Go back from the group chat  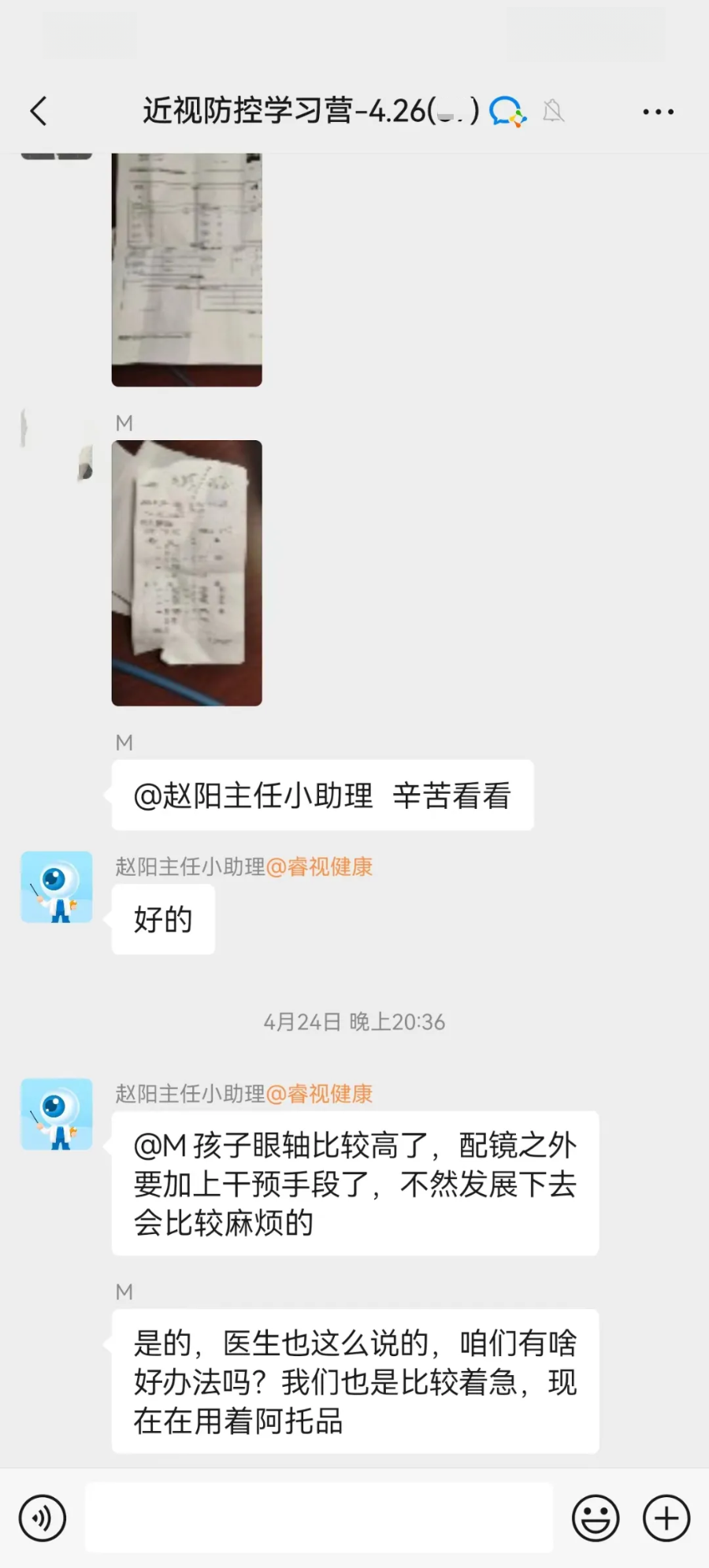[x=39, y=111]
